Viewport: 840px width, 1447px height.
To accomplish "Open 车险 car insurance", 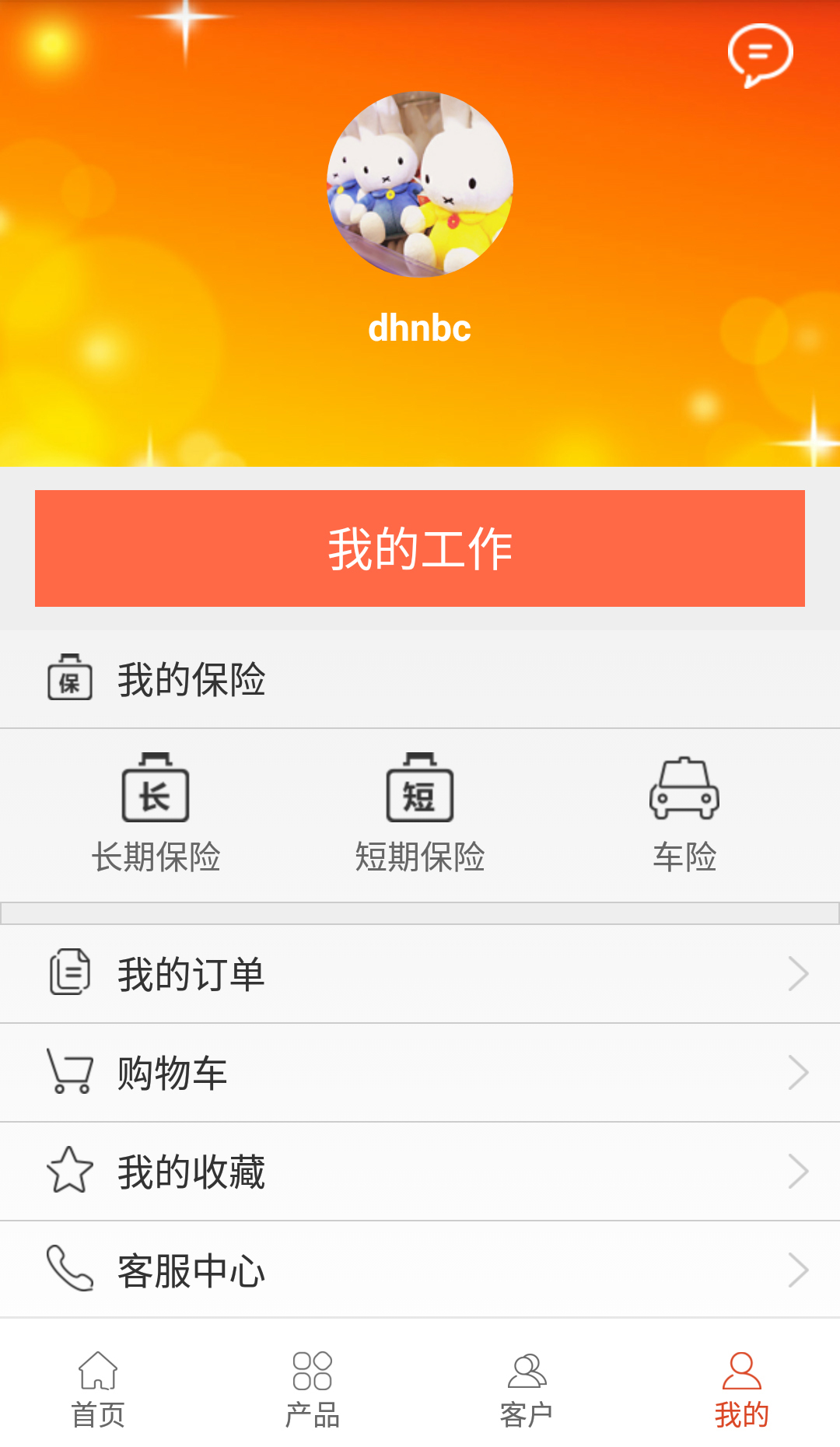I will 684,813.
